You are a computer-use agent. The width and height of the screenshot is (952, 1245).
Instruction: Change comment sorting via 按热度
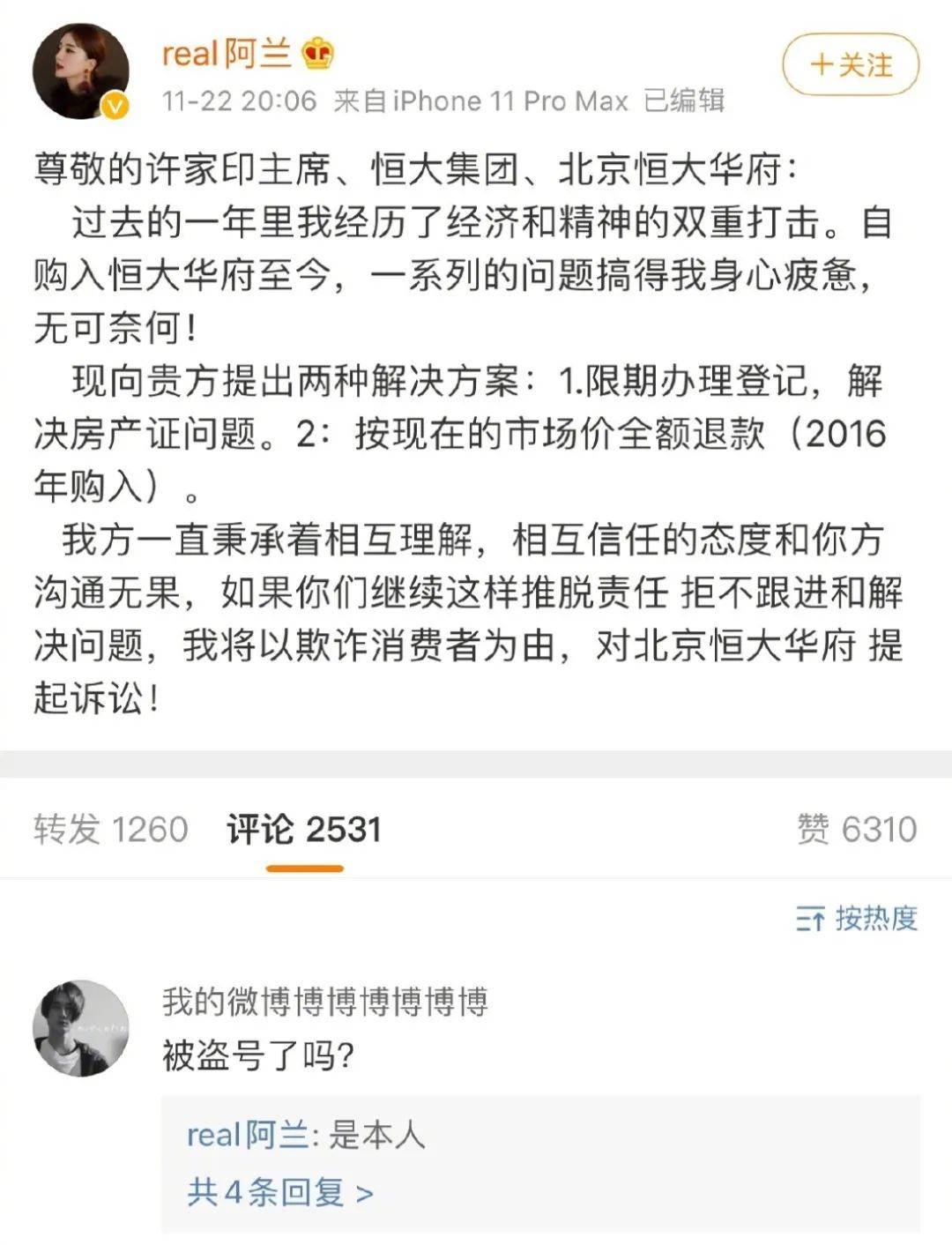click(857, 919)
